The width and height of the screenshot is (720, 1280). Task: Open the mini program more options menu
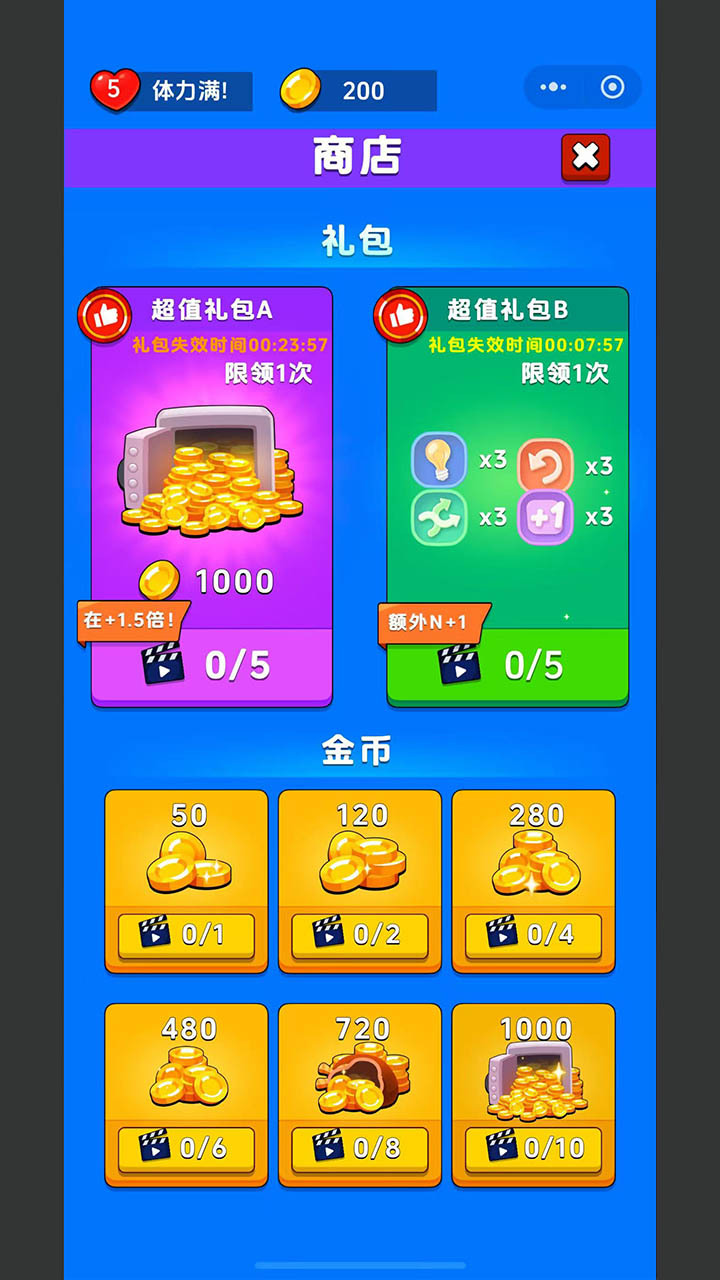pos(553,87)
